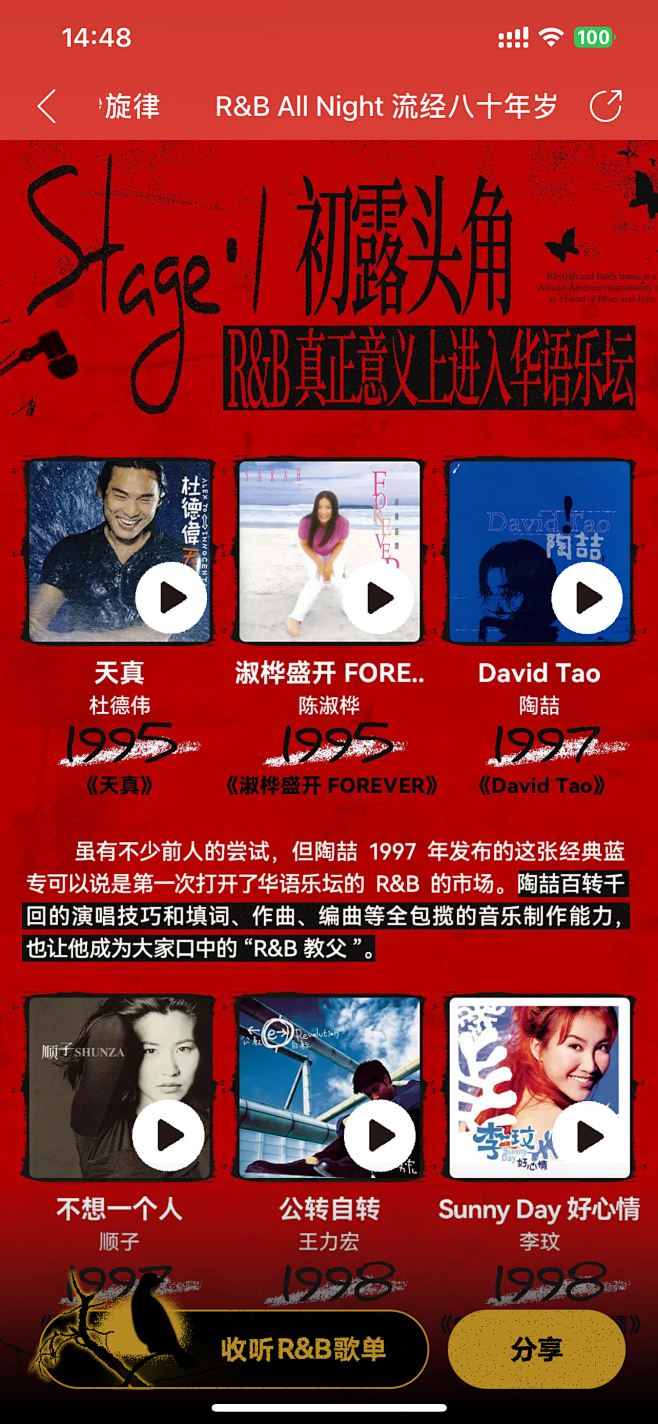Tap the yellow 分享 button

(x=537, y=1349)
